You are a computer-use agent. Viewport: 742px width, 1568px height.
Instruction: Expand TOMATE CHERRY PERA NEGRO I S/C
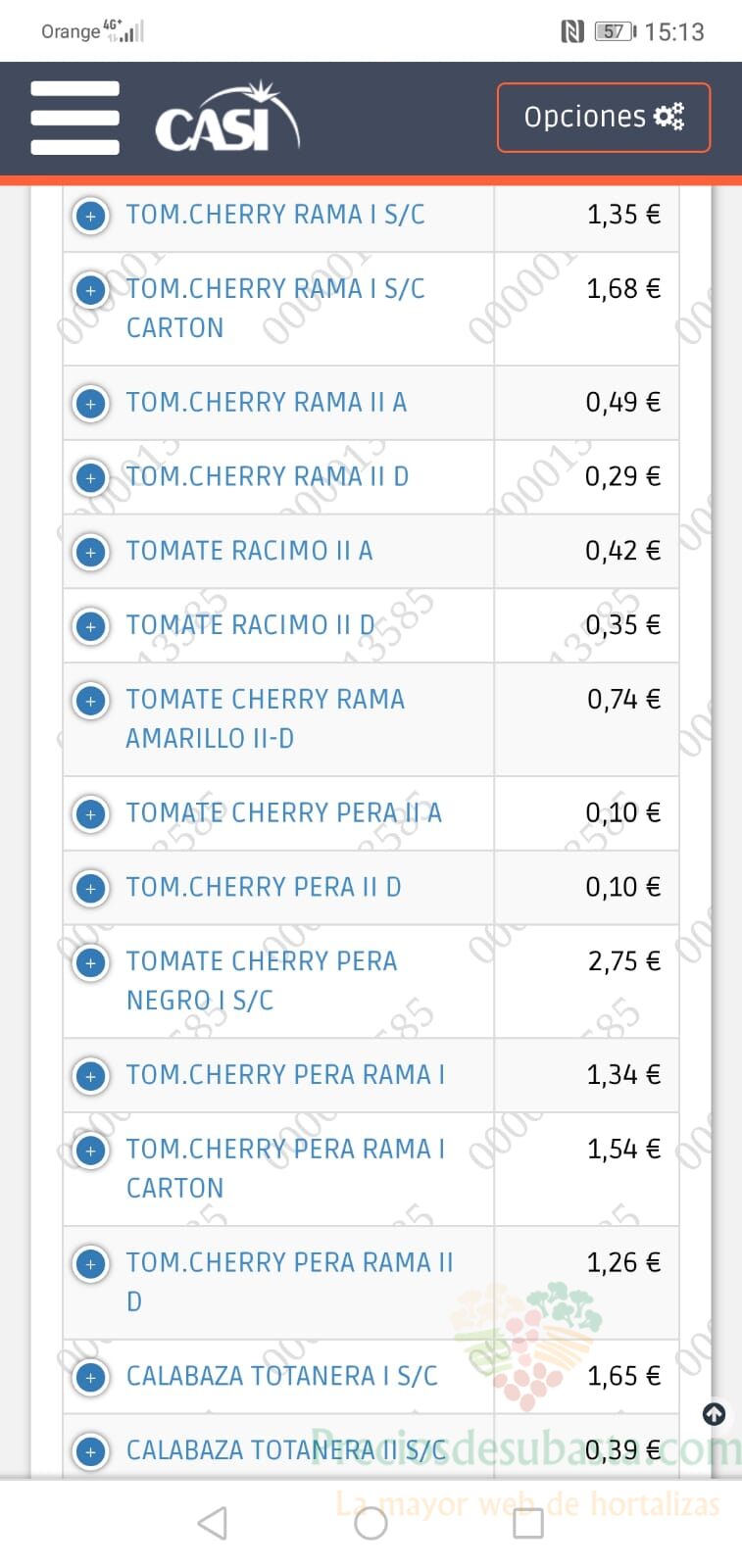(x=91, y=962)
